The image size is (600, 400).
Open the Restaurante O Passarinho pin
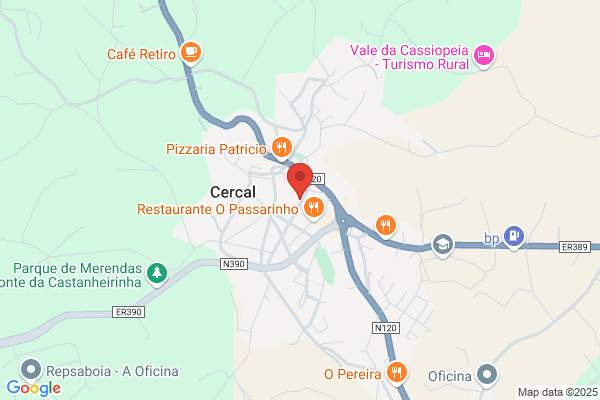click(314, 209)
